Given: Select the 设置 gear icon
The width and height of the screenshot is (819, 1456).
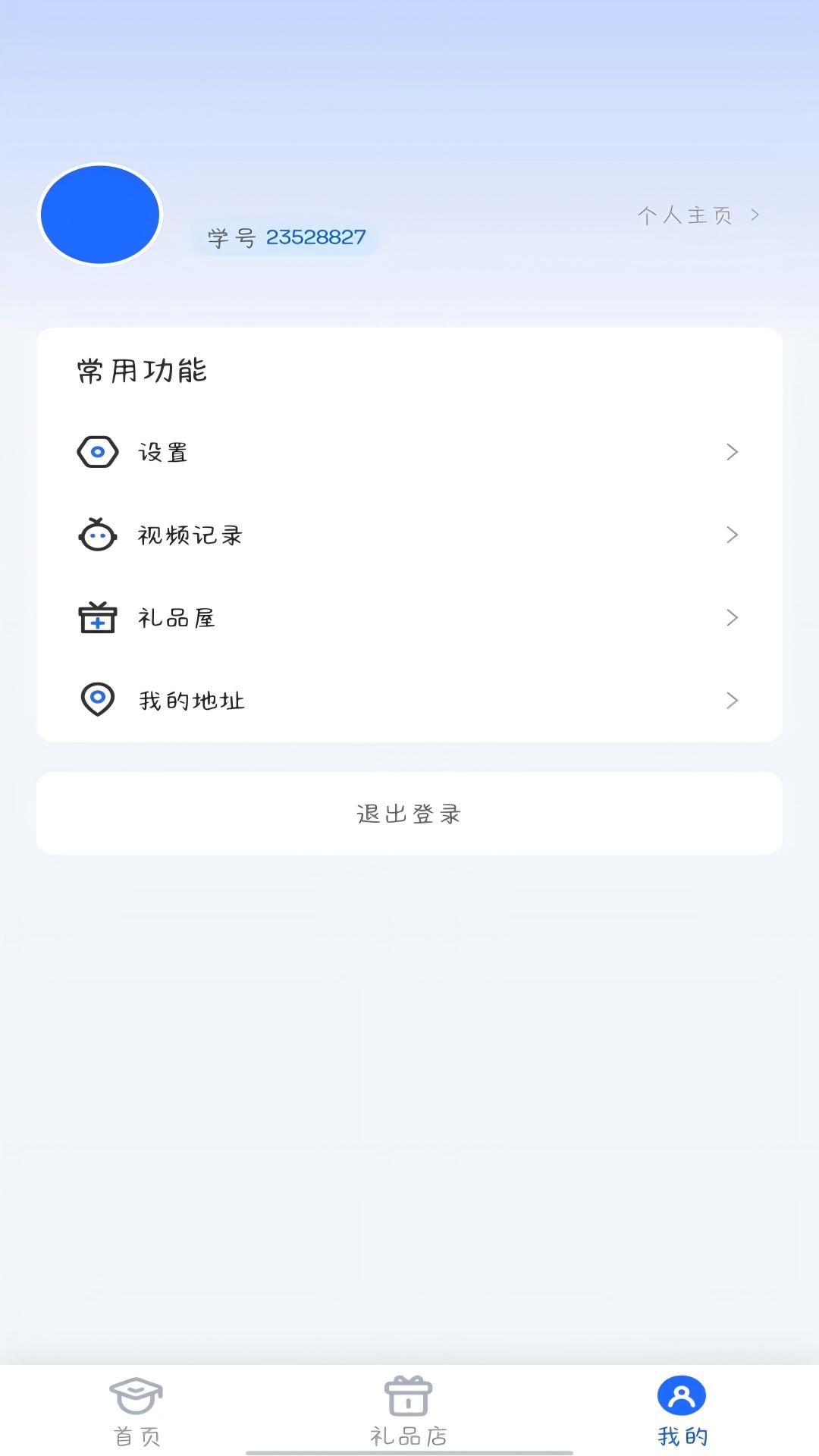Looking at the screenshot, I should tap(97, 452).
